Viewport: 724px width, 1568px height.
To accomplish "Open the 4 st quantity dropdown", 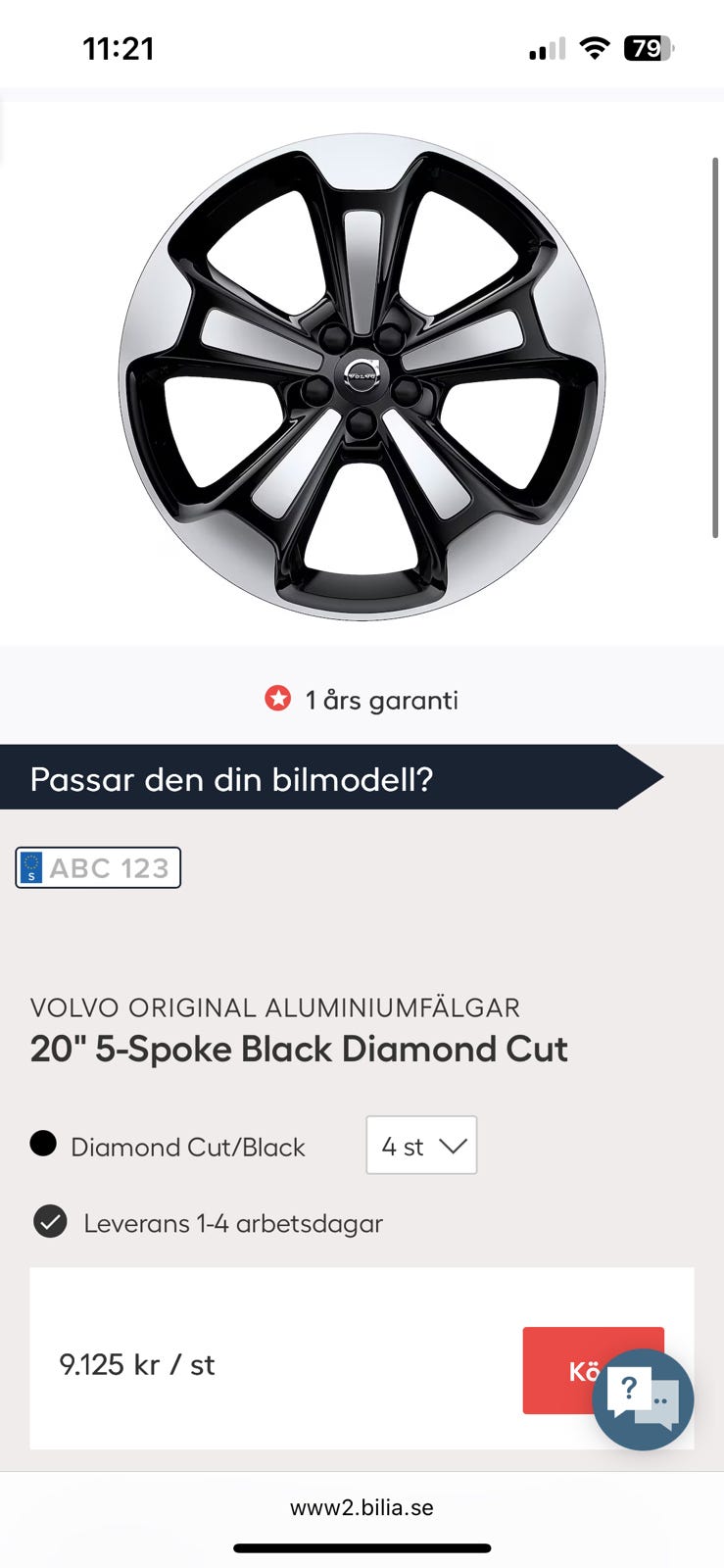I will 421,1146.
